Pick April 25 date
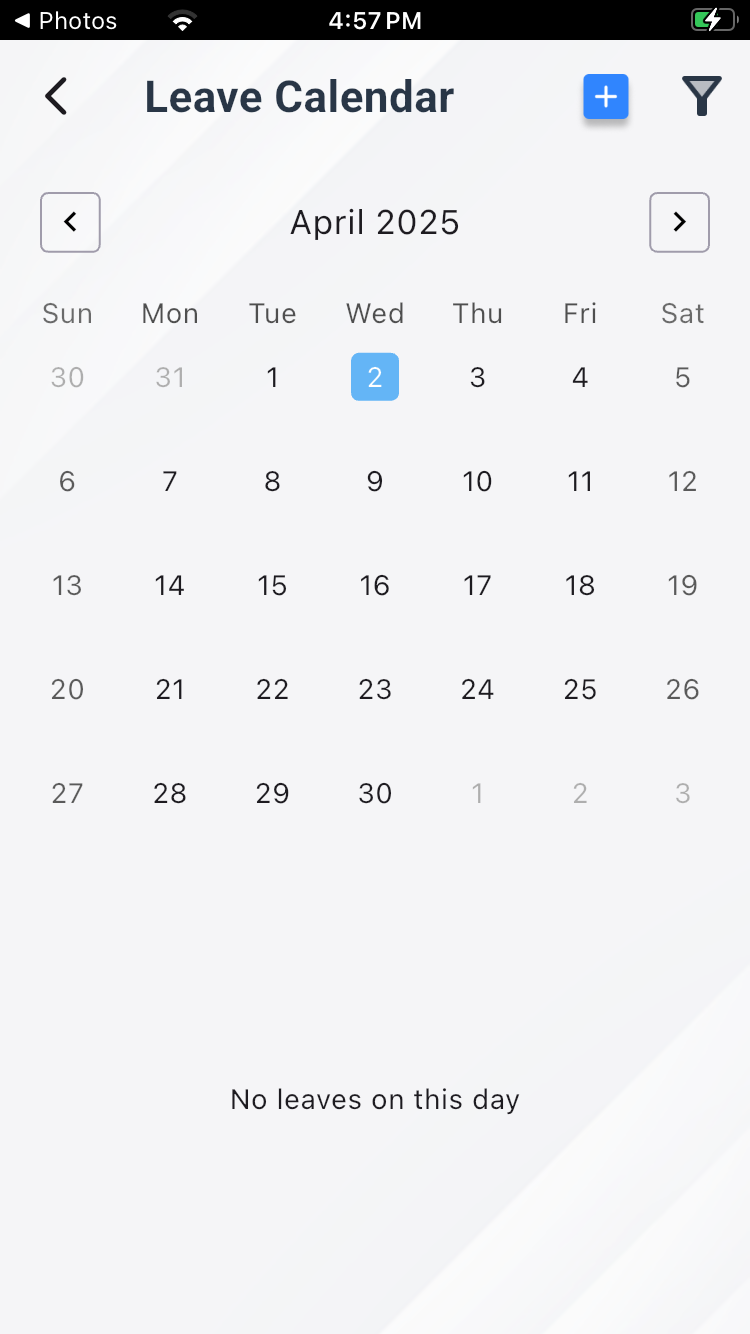Screen dimensions: 750x1334 pyautogui.click(x=580, y=689)
